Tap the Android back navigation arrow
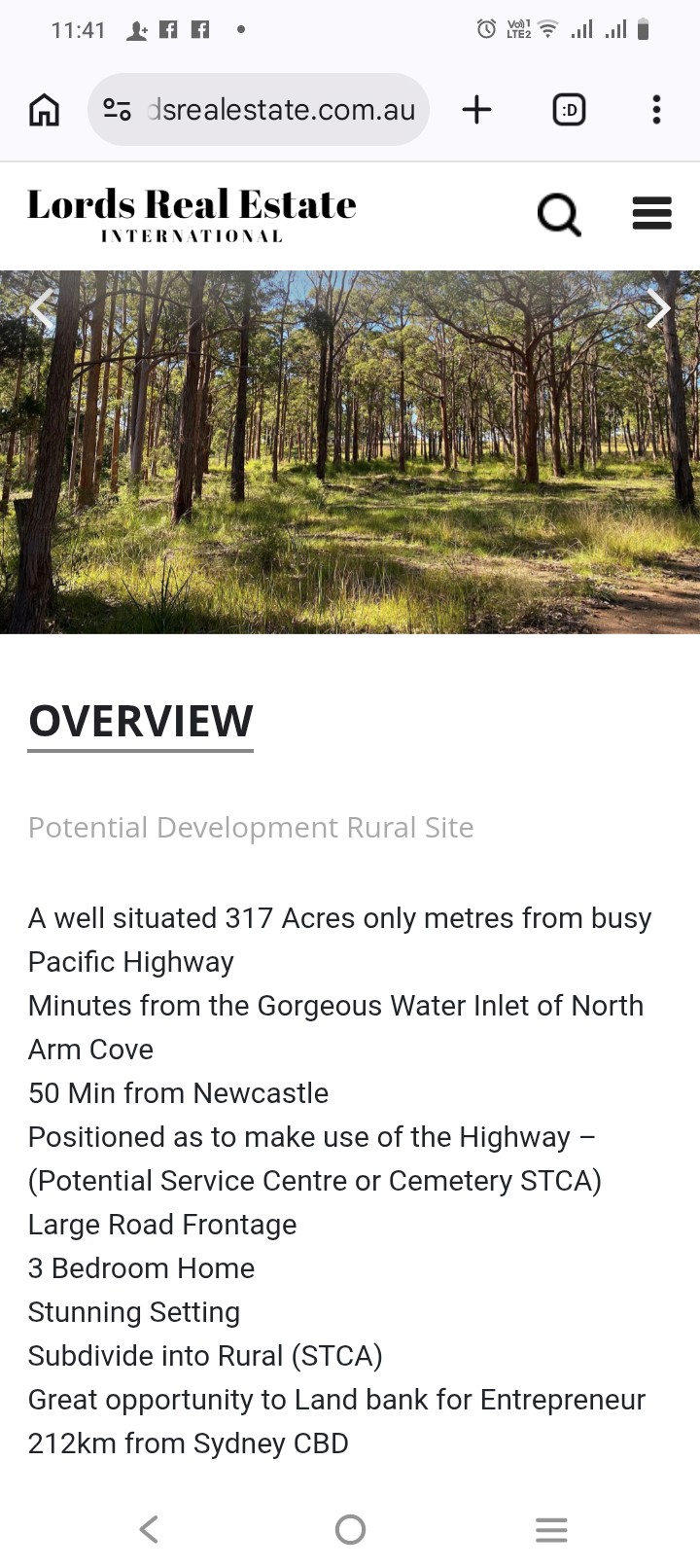The image size is (700, 1568). point(148,1528)
